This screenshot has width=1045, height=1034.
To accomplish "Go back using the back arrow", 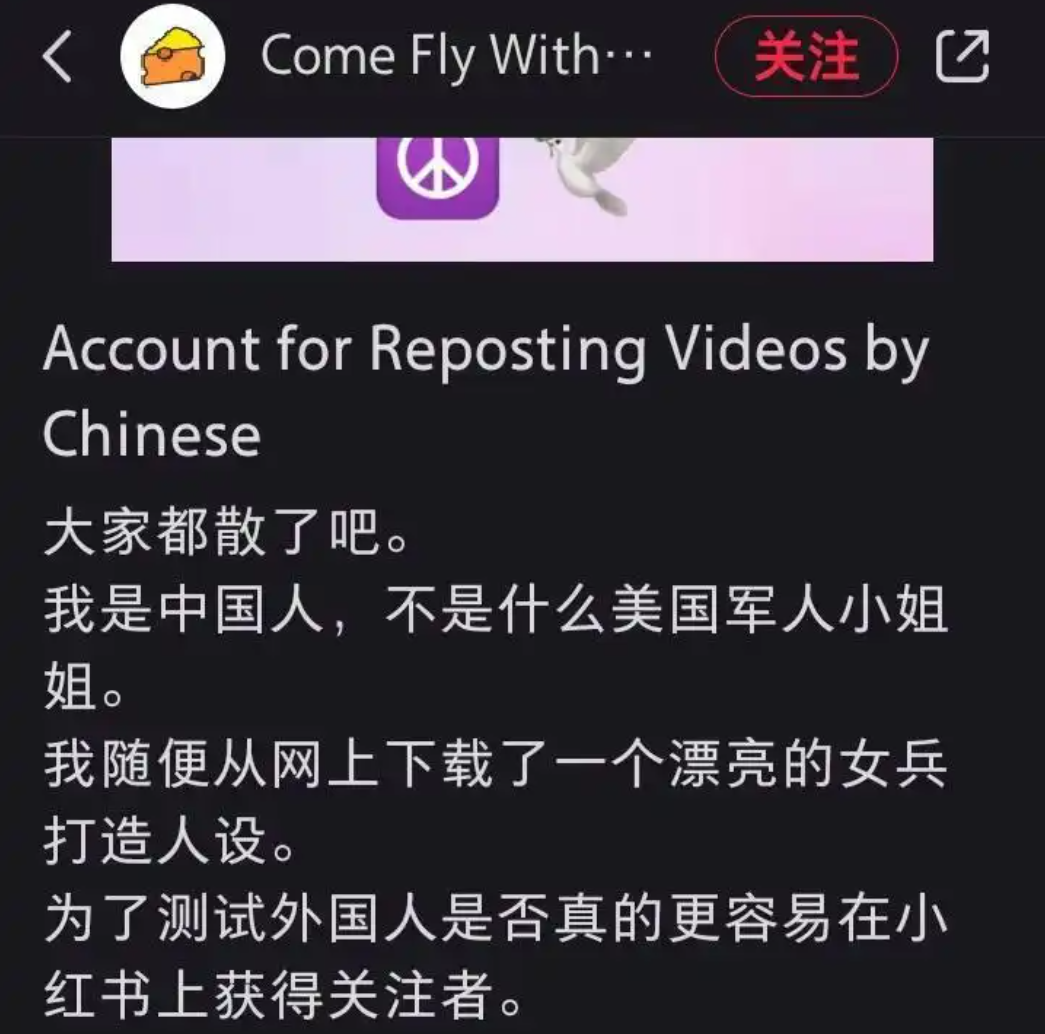I will tap(58, 59).
